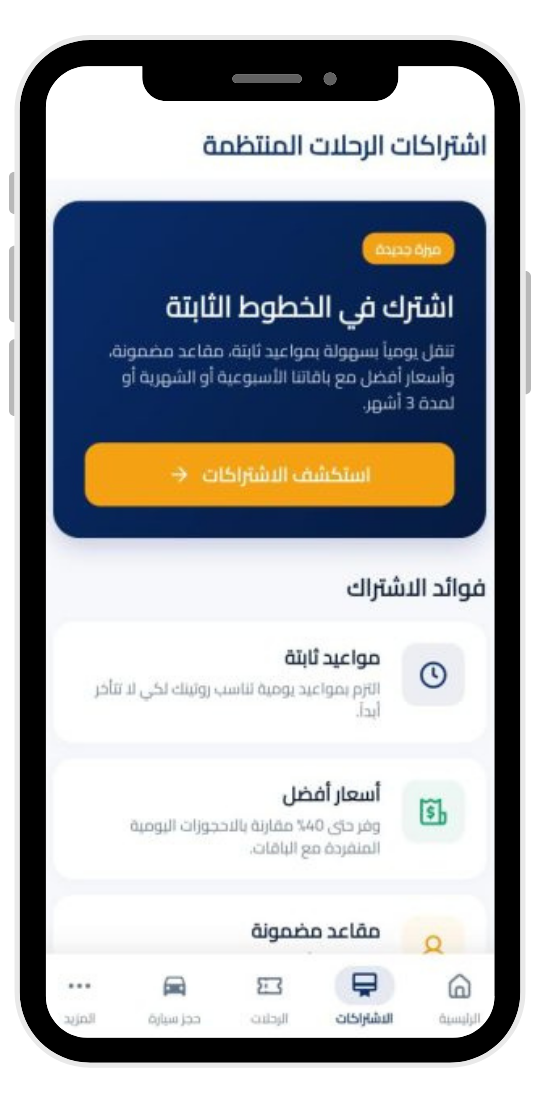The width and height of the screenshot is (540, 1103).
Task: Tap the استكشف الاشتراكات button
Action: pyautogui.click(x=269, y=474)
